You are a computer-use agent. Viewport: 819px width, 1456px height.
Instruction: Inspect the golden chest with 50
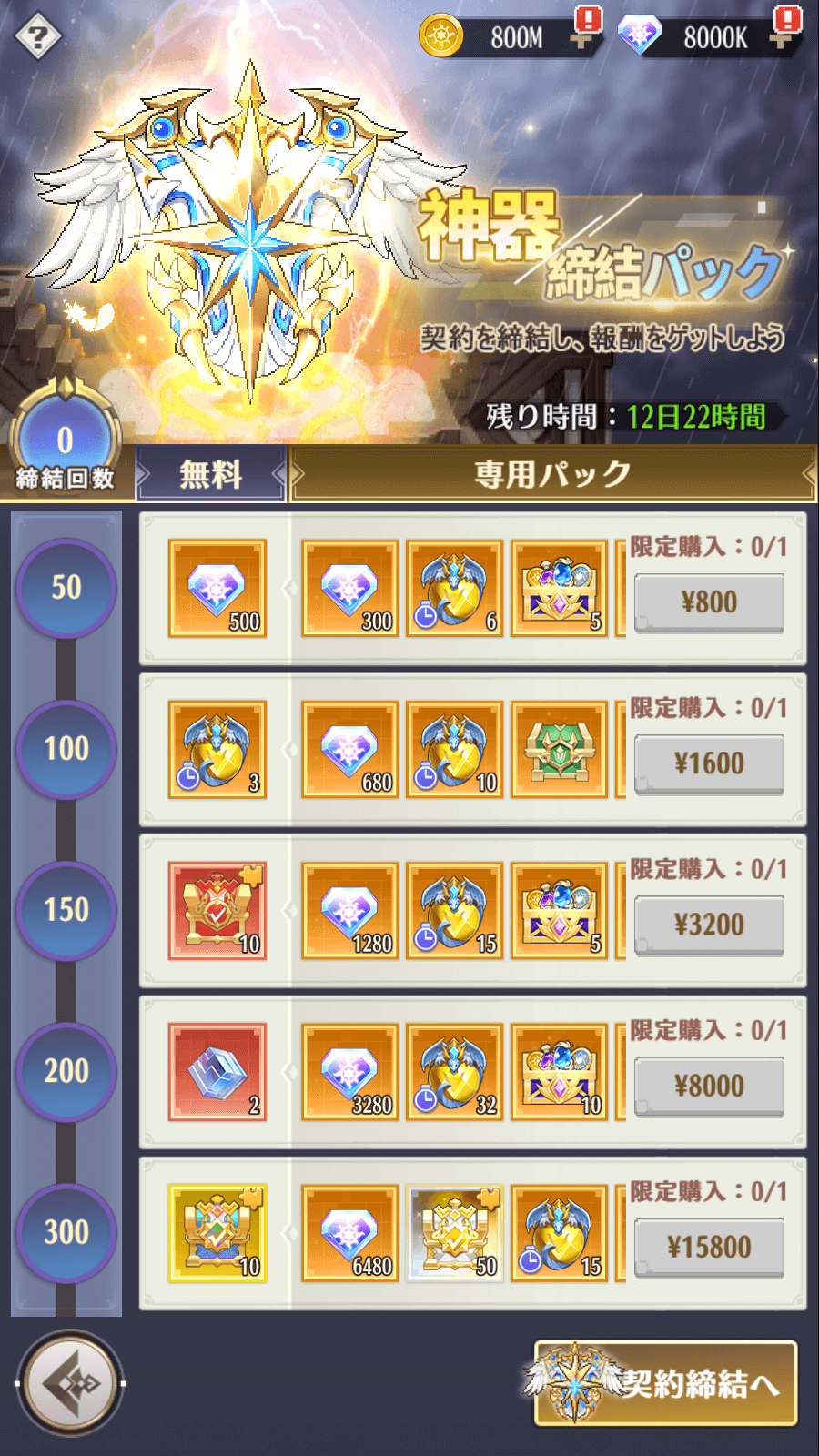click(x=455, y=1233)
